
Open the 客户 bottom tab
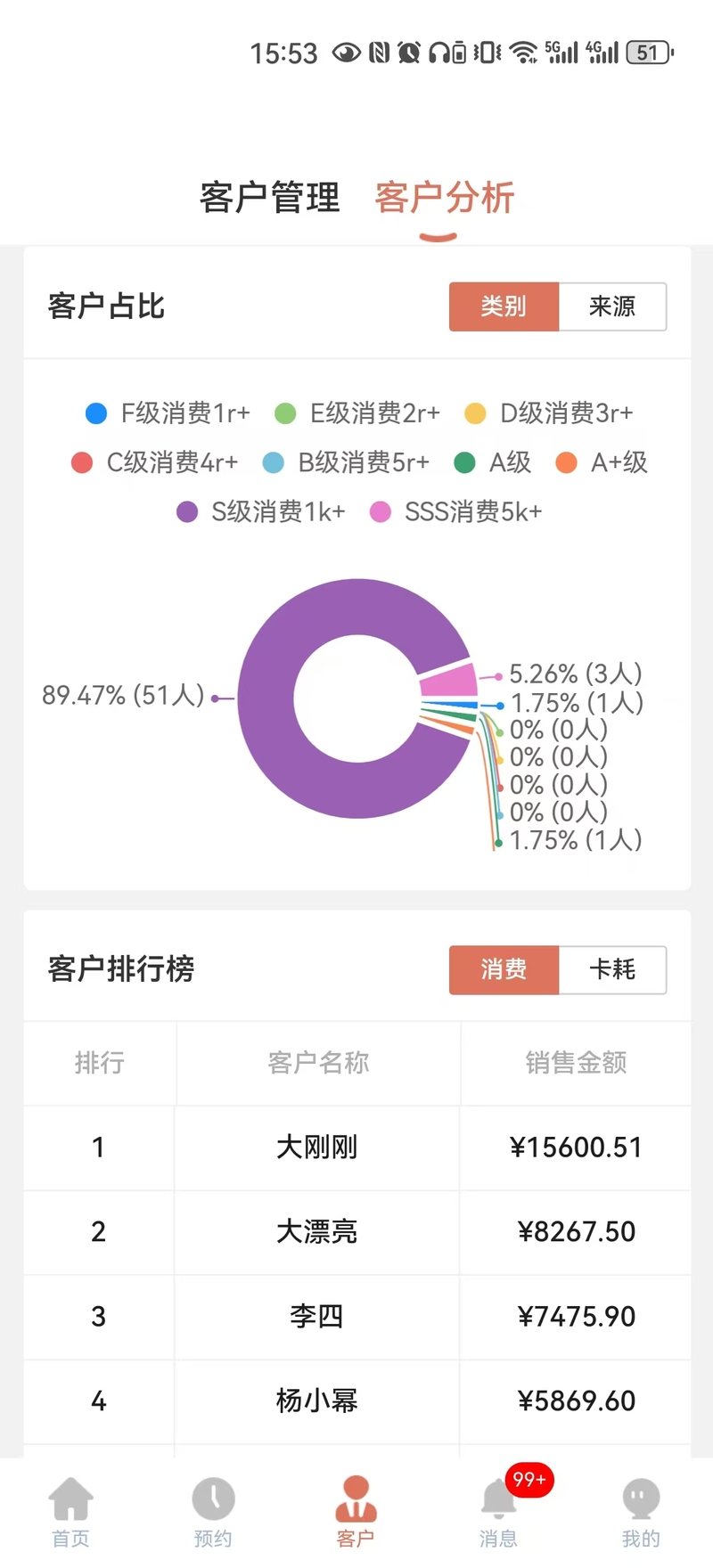[x=356, y=1513]
